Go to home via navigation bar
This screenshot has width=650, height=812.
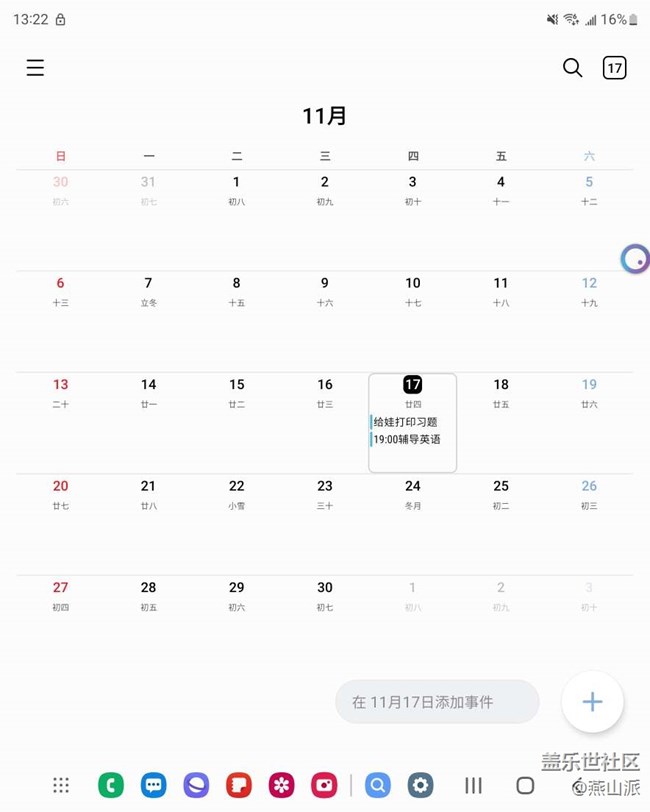525,786
